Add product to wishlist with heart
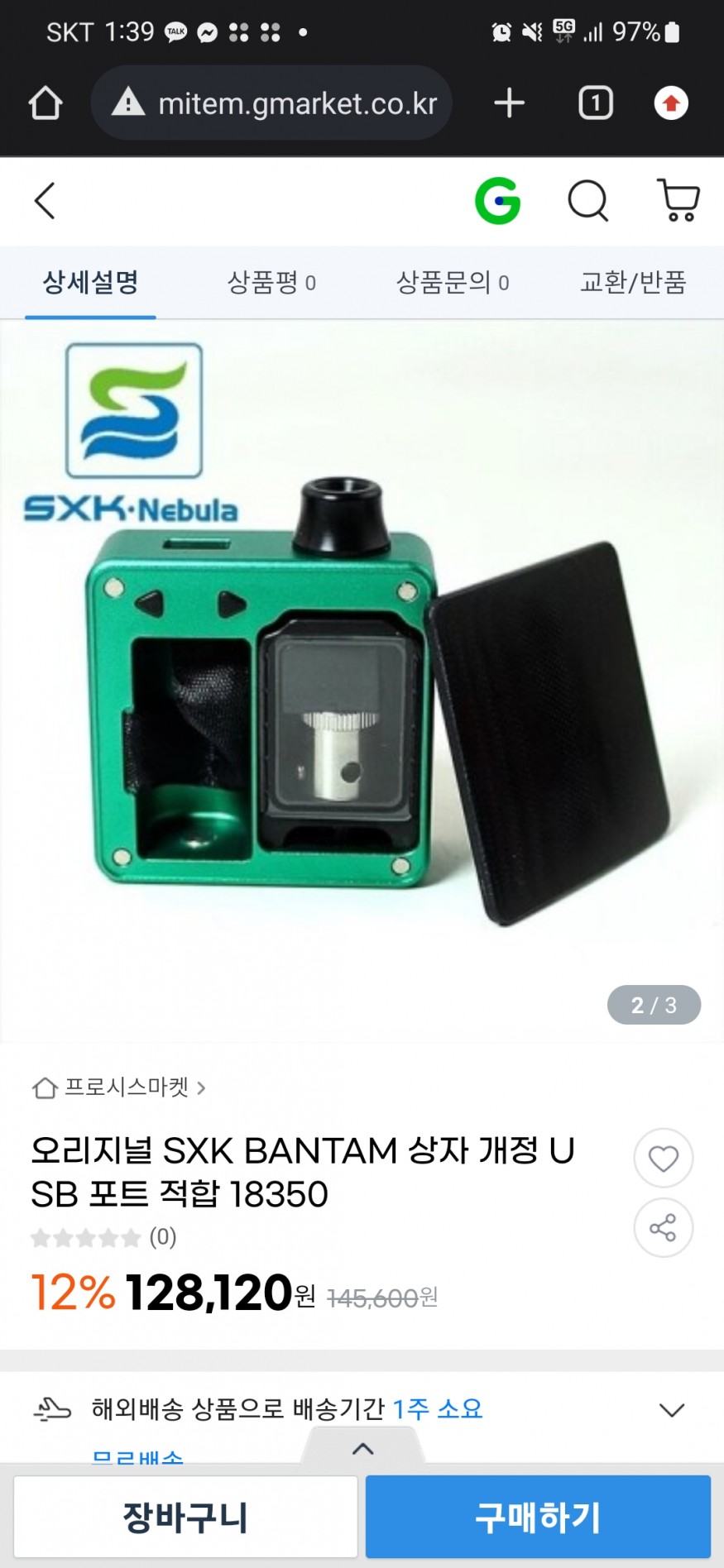This screenshot has height=1568, width=724. tap(663, 1159)
